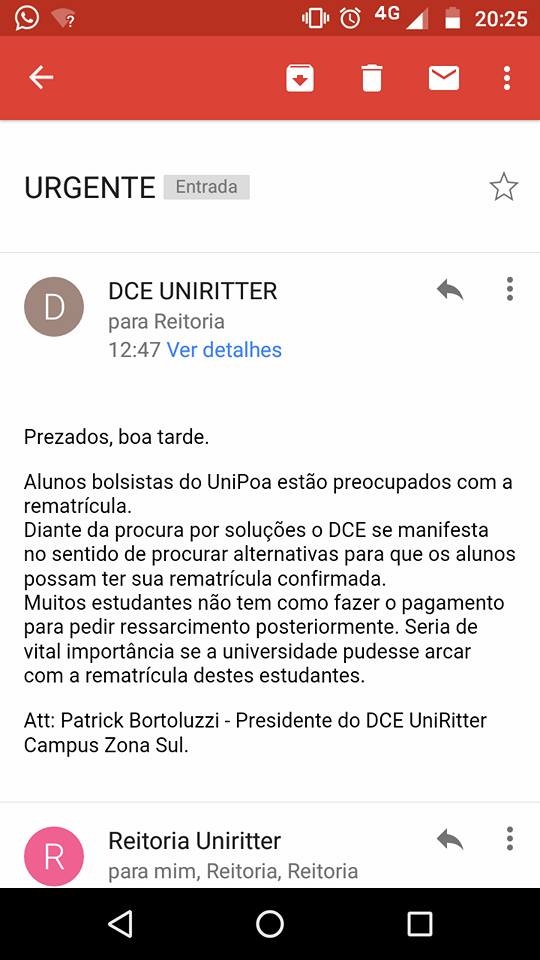Screen dimensions: 540x960
Task: Mark the email as unread
Action: point(444,78)
